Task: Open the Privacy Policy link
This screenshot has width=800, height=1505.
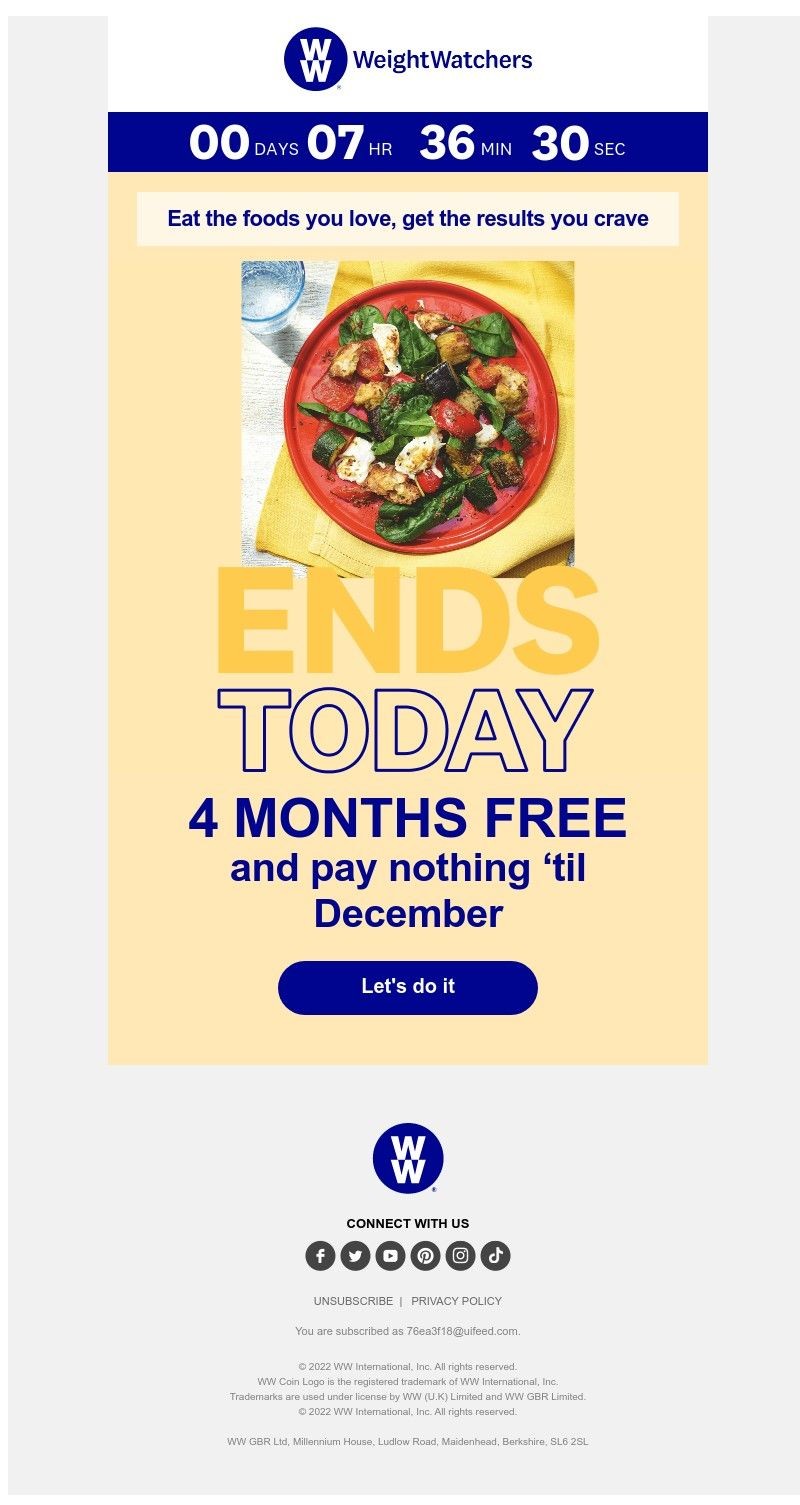Action: click(456, 1301)
